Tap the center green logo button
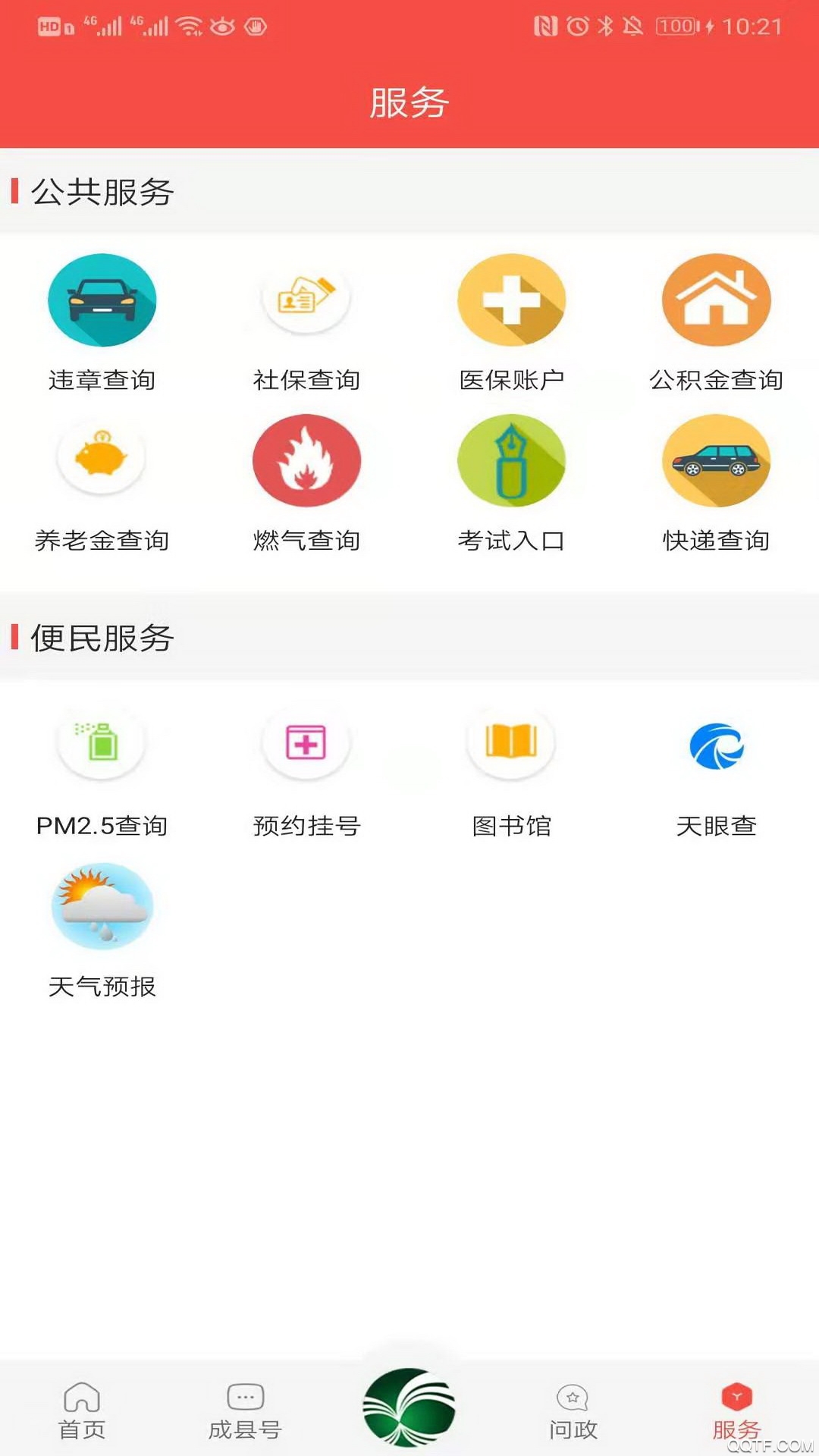Image resolution: width=819 pixels, height=1456 pixels. click(409, 1407)
